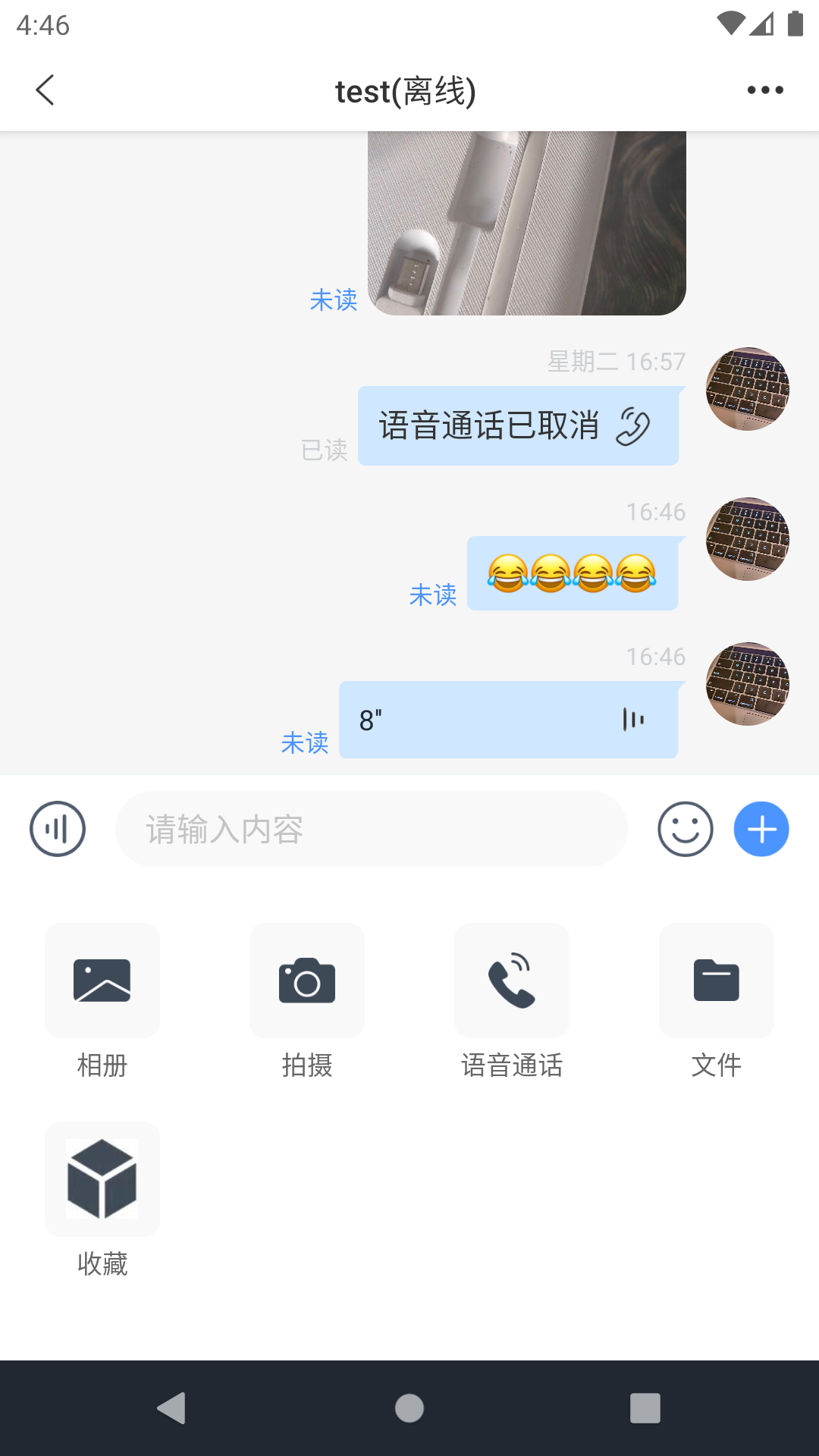
Task: Play the 8-second voice message
Action: tap(508, 720)
